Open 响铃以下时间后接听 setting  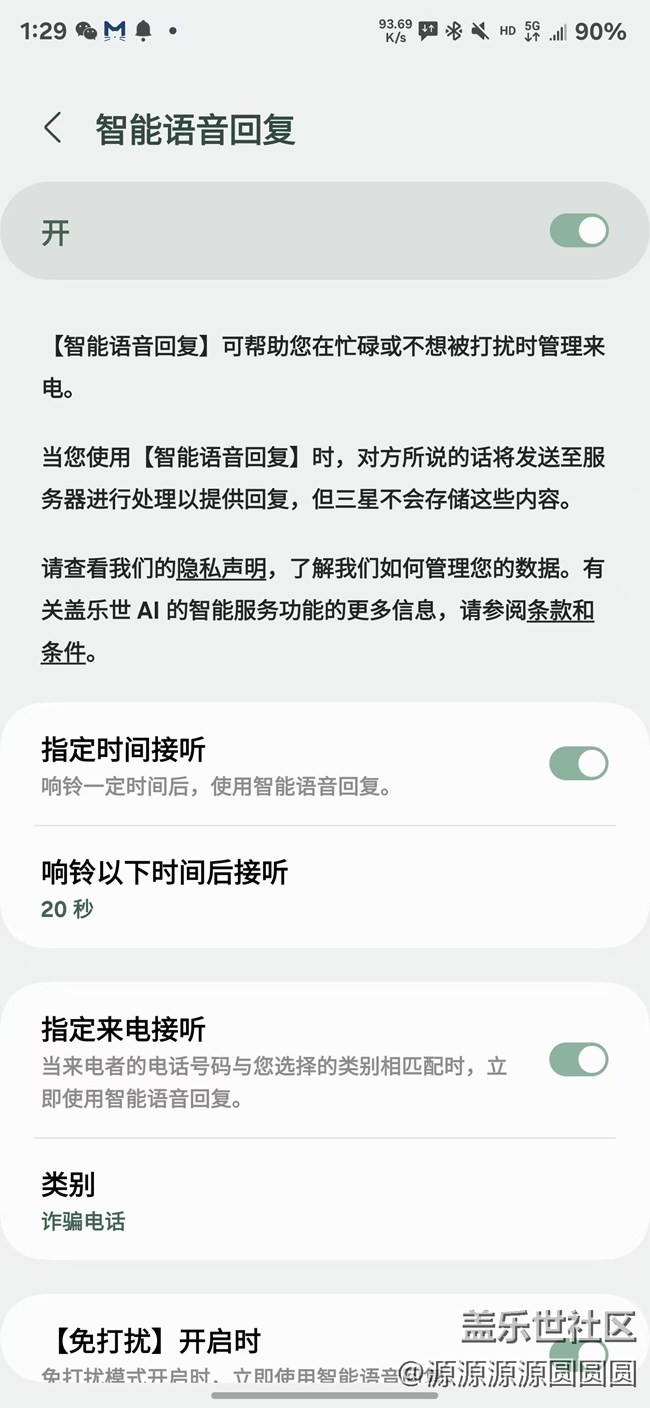click(x=325, y=888)
